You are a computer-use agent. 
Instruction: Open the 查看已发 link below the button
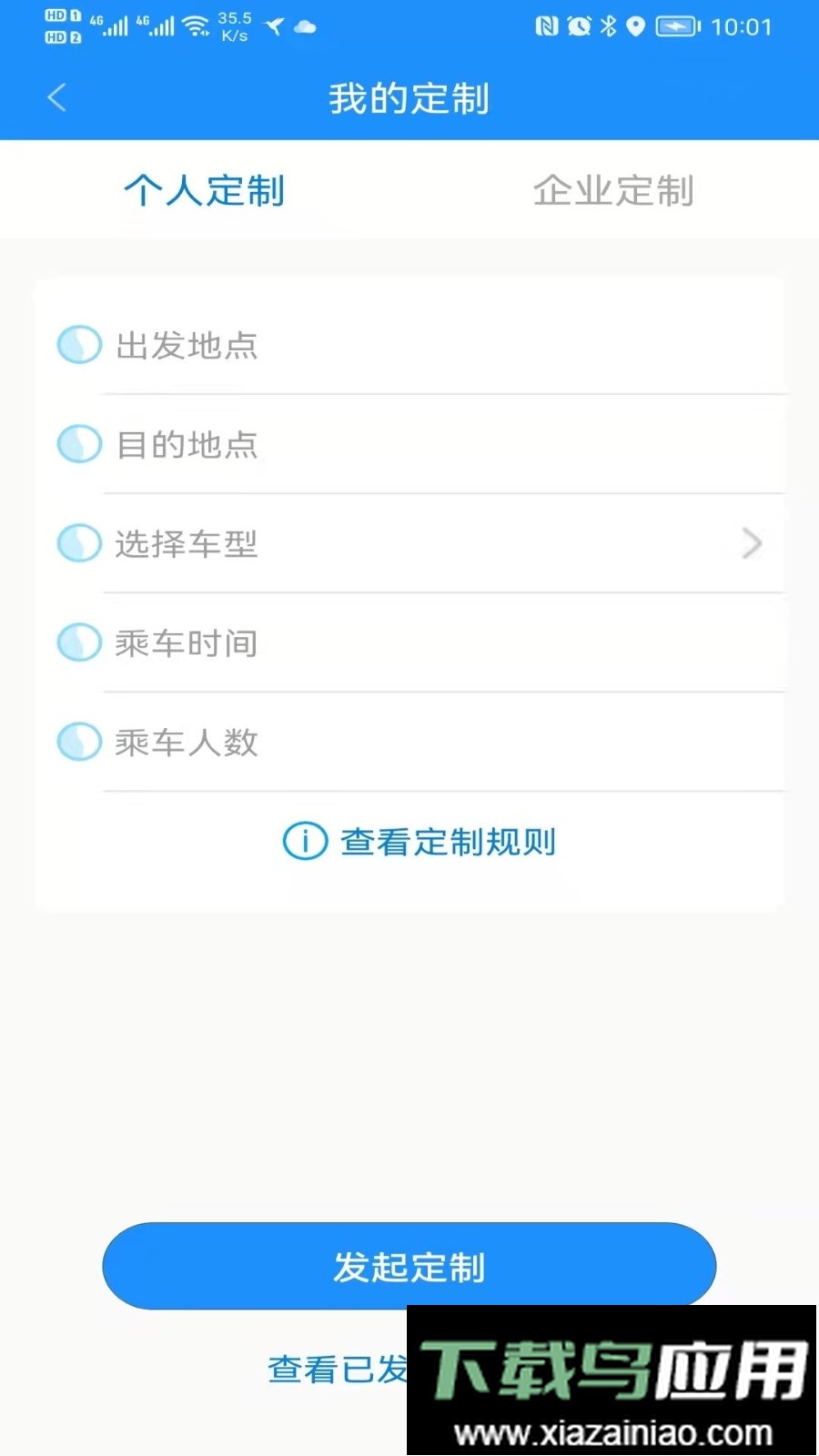click(x=338, y=1370)
